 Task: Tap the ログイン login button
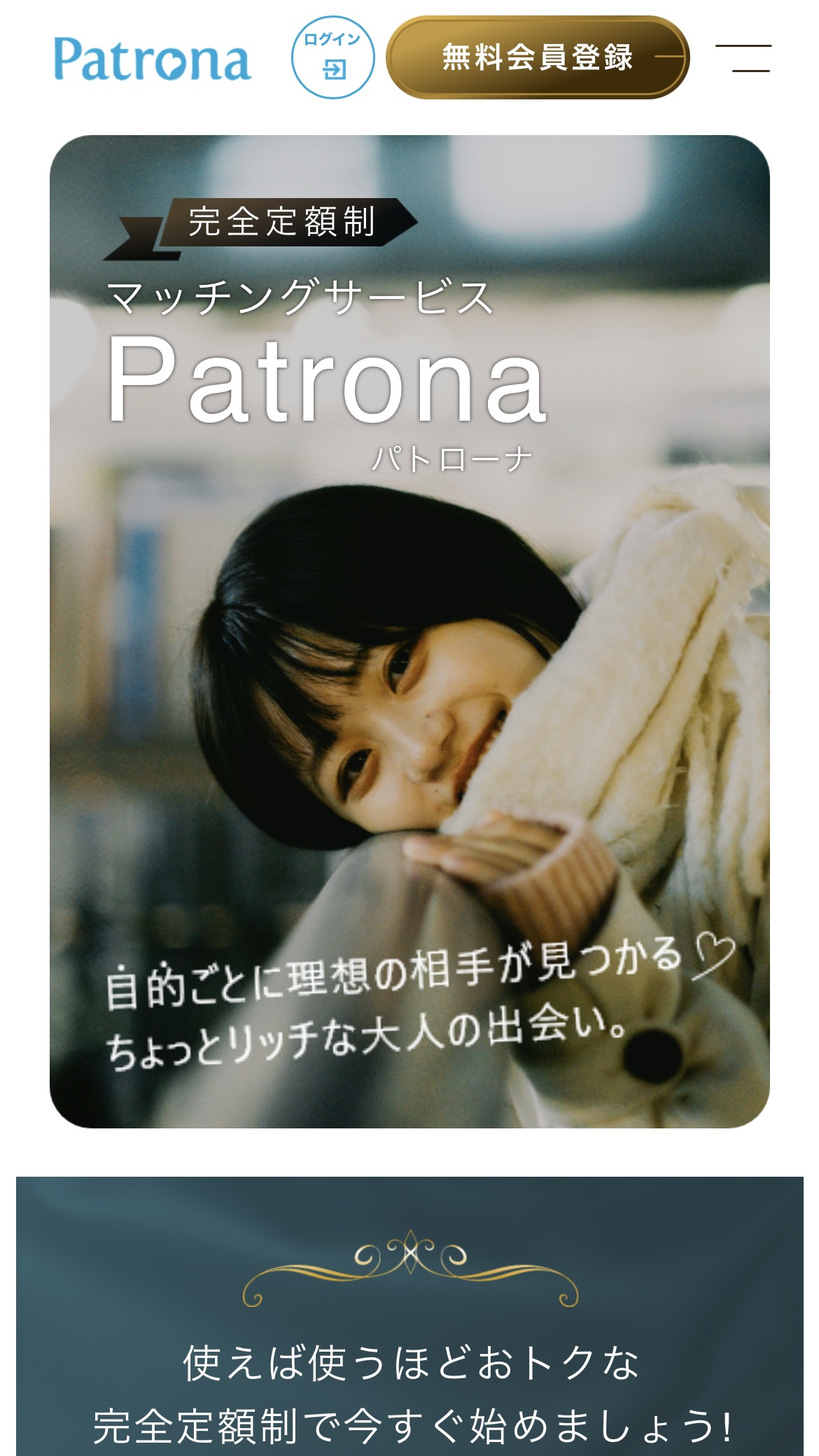pos(333,59)
